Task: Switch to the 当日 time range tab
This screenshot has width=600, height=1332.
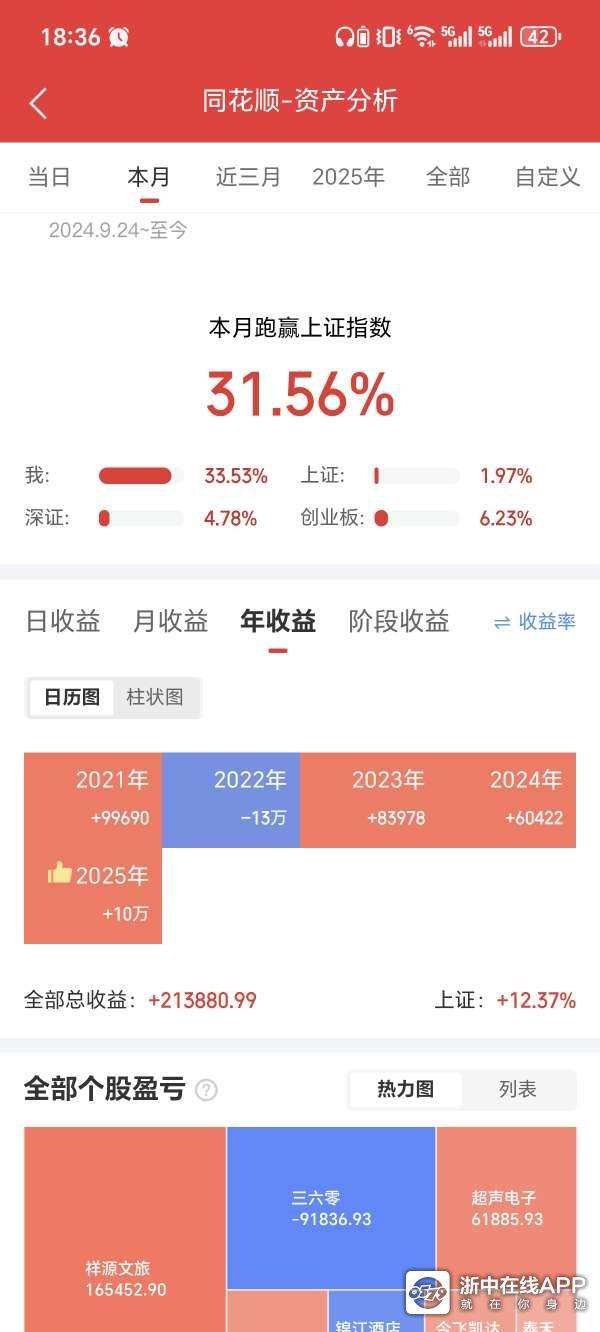Action: [49, 178]
